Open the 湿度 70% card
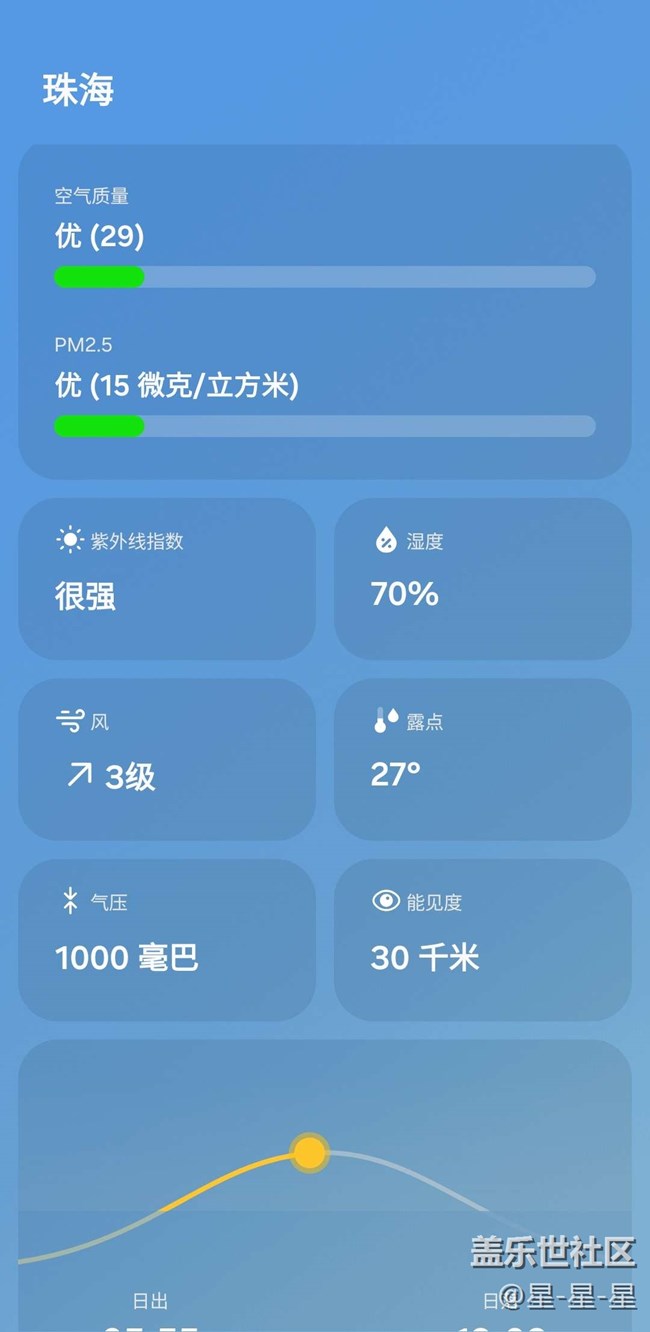Image resolution: width=650 pixels, height=1332 pixels. pos(483,579)
